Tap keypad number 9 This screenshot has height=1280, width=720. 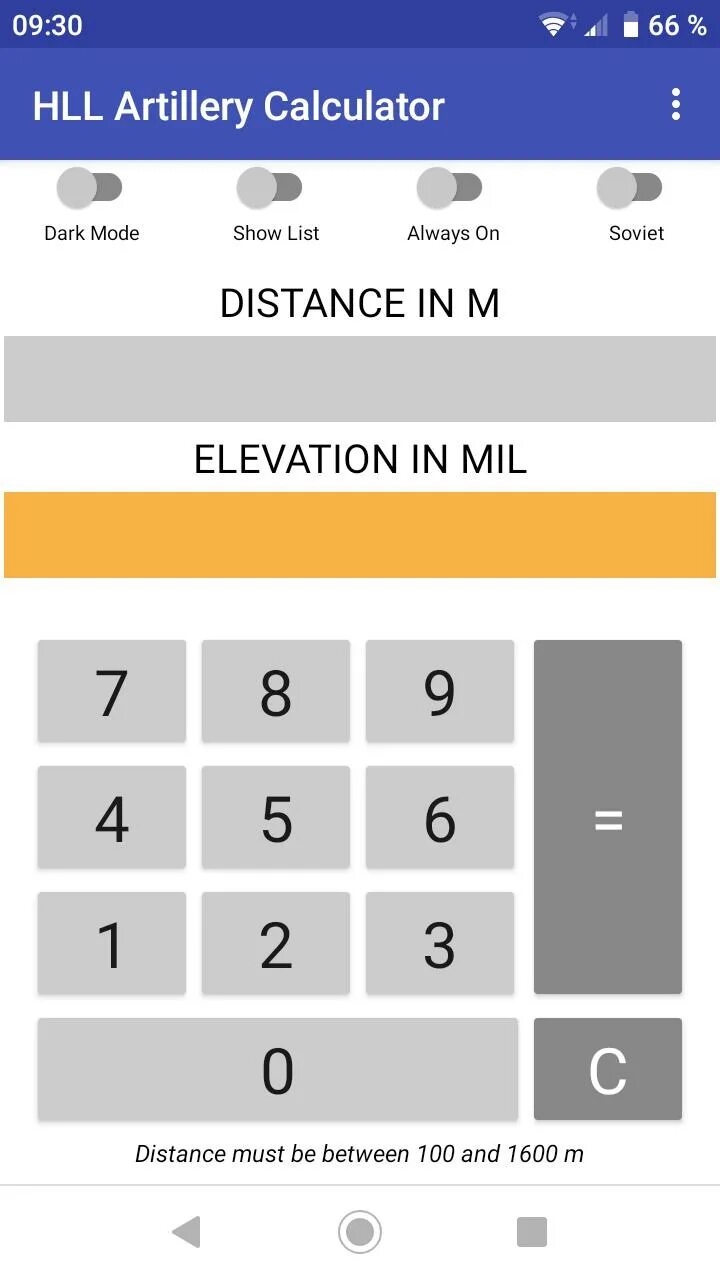pos(440,692)
